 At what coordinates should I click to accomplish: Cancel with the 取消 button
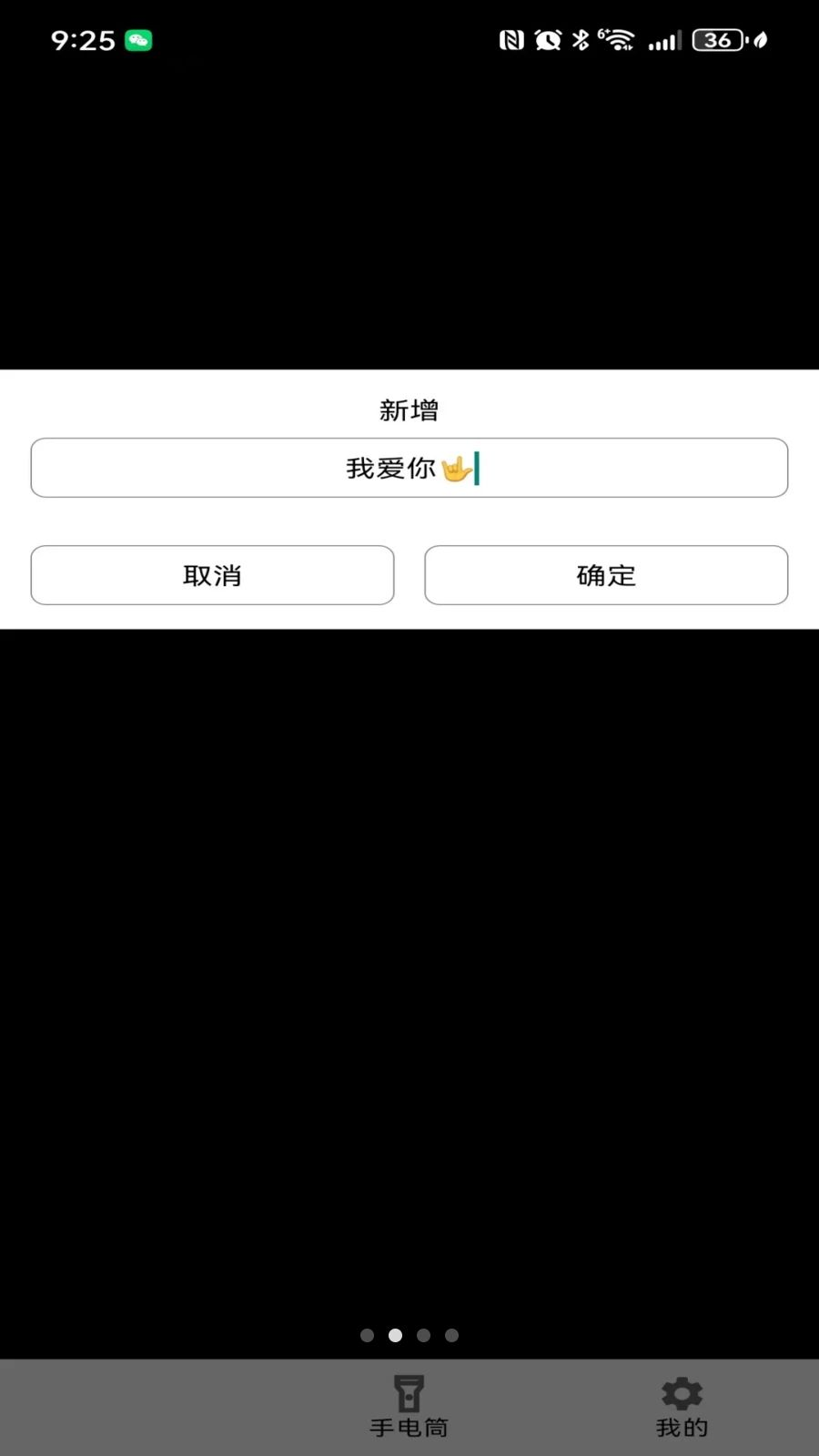212,575
